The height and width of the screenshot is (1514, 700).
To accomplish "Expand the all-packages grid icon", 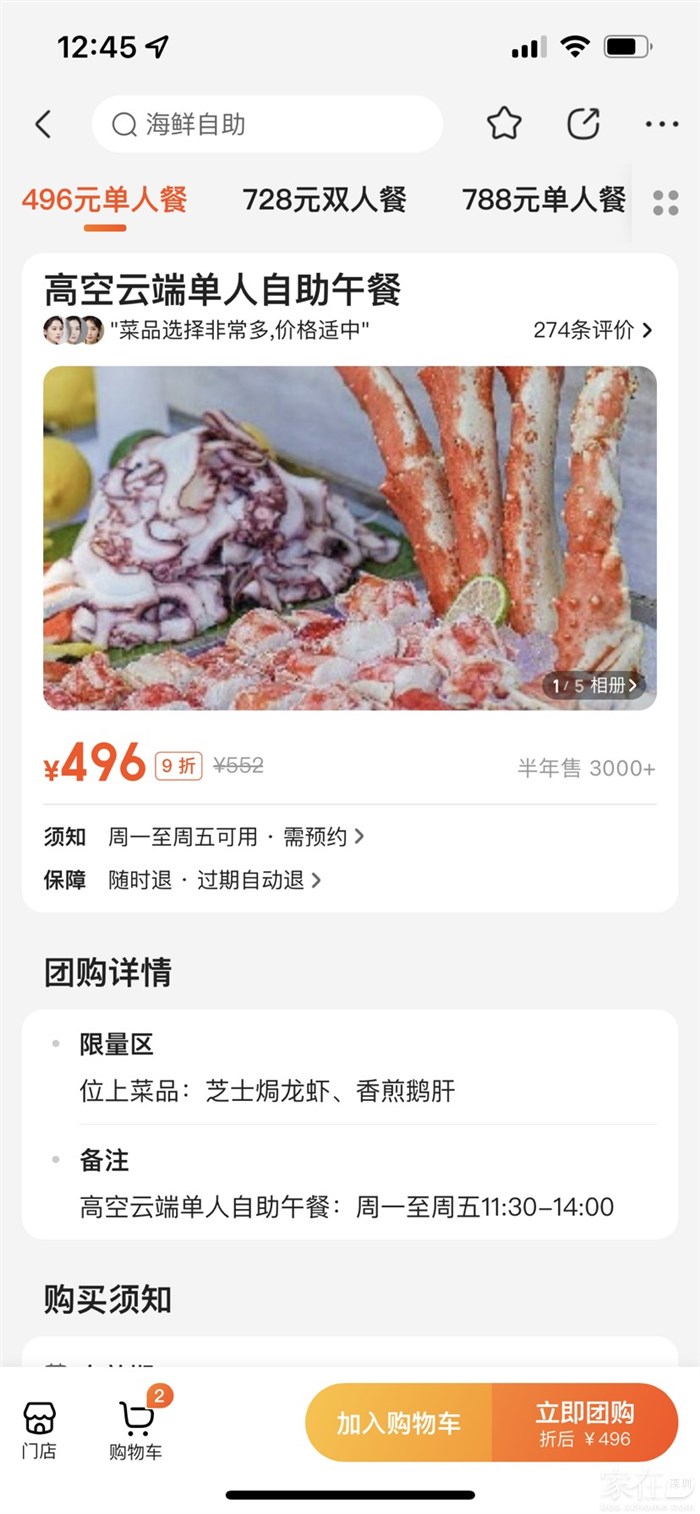I will tap(665, 202).
